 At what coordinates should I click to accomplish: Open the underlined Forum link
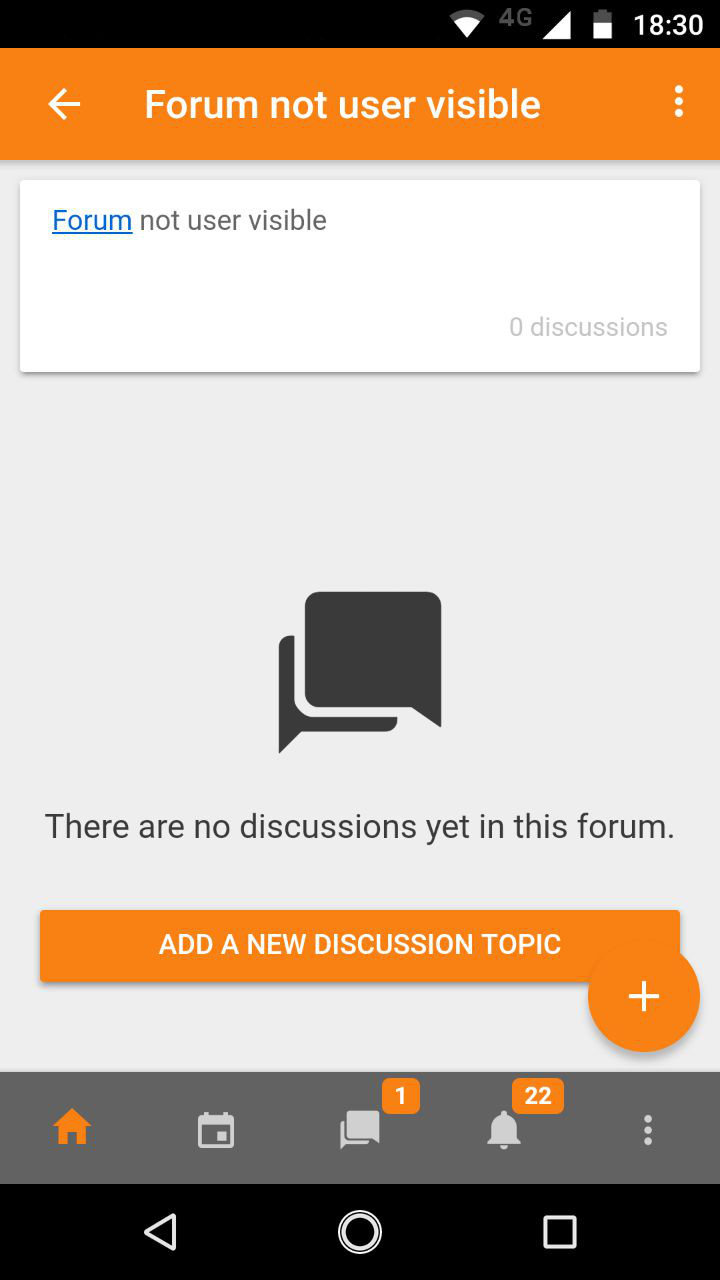point(92,220)
